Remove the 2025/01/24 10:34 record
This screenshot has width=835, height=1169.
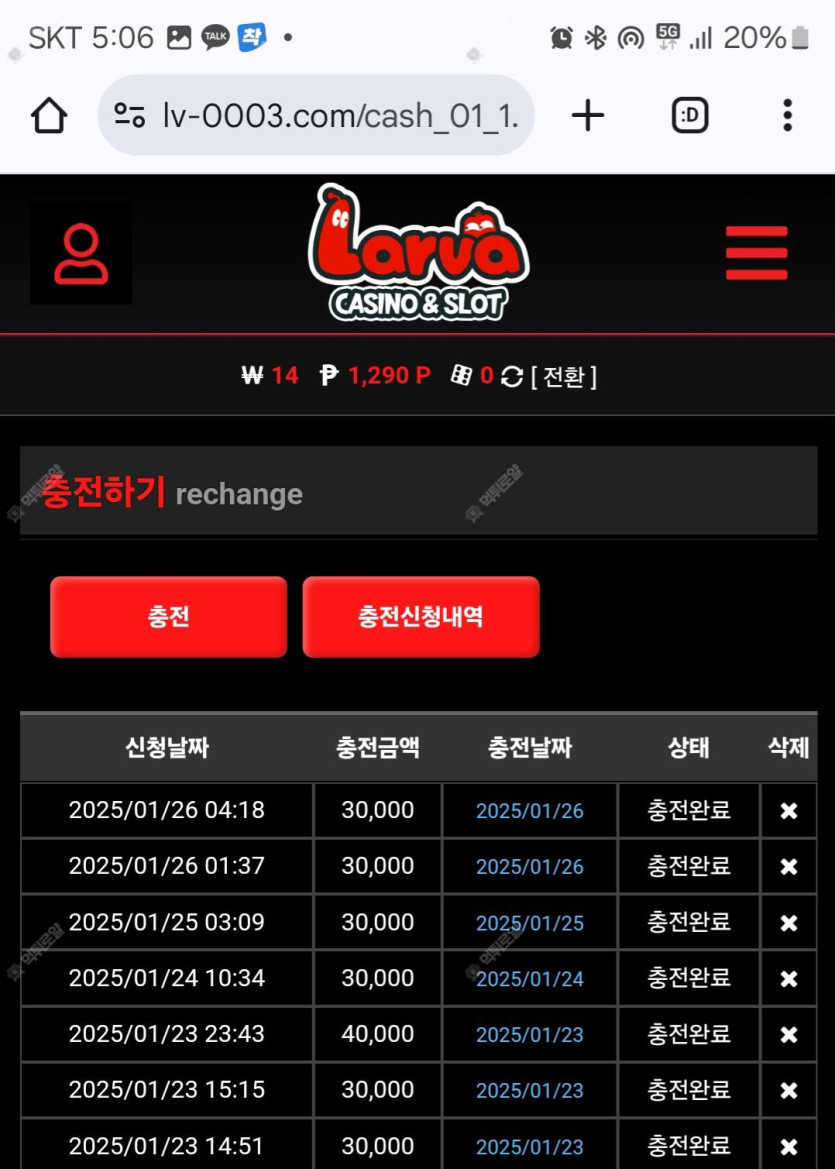point(788,979)
